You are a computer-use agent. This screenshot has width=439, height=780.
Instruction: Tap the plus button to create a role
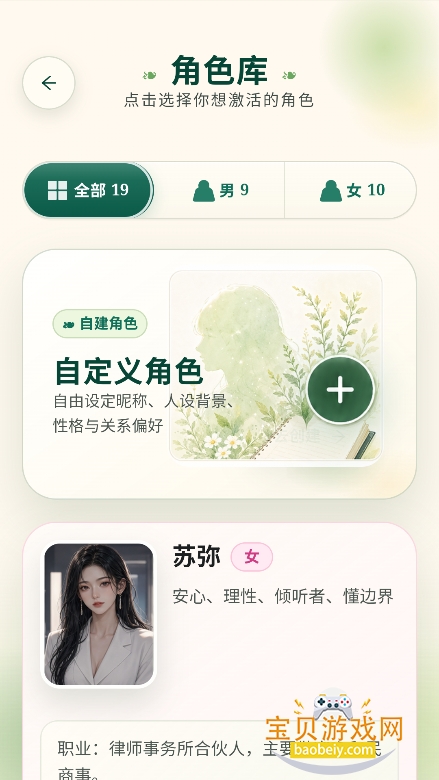coord(341,390)
